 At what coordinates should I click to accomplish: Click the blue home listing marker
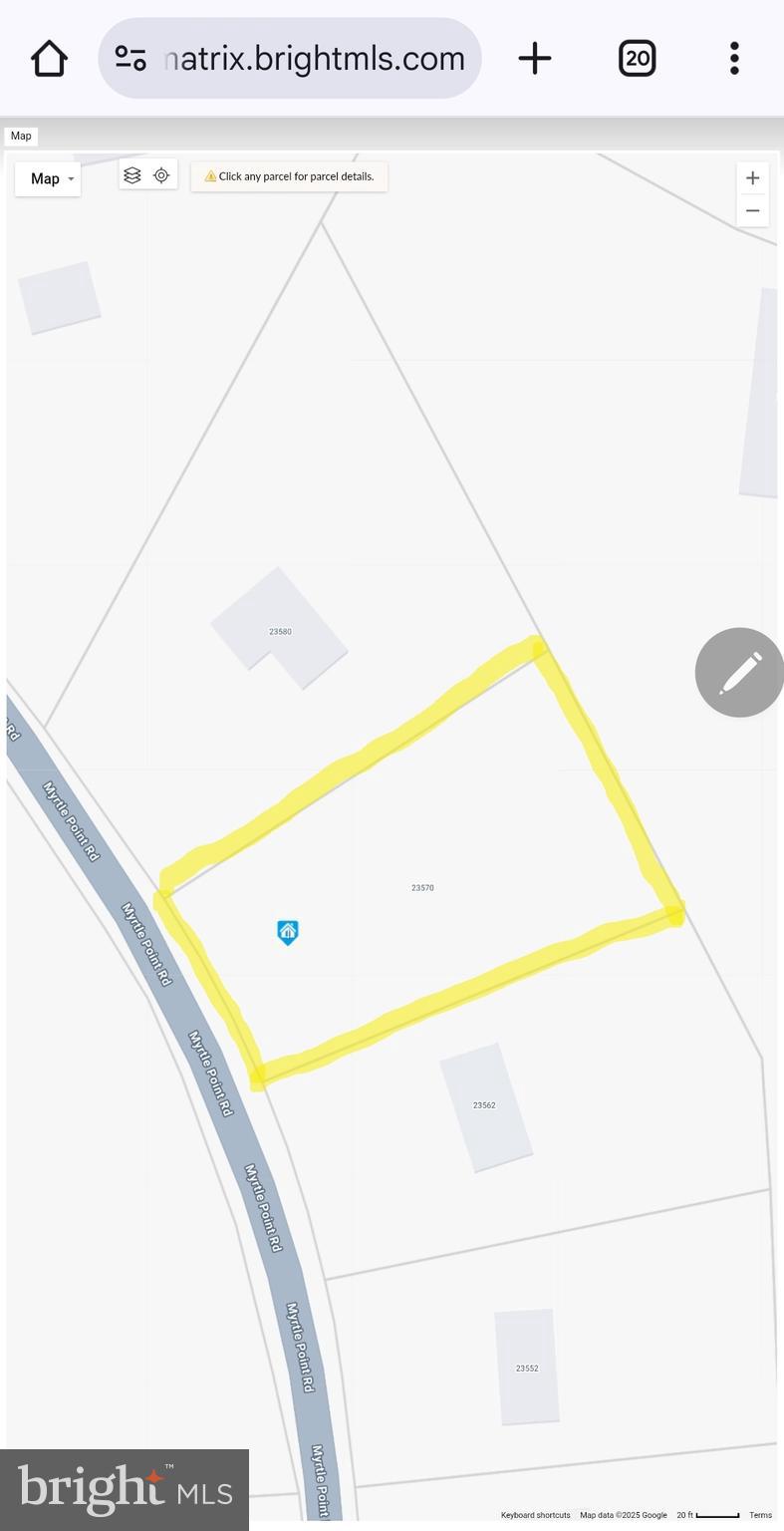(x=288, y=932)
